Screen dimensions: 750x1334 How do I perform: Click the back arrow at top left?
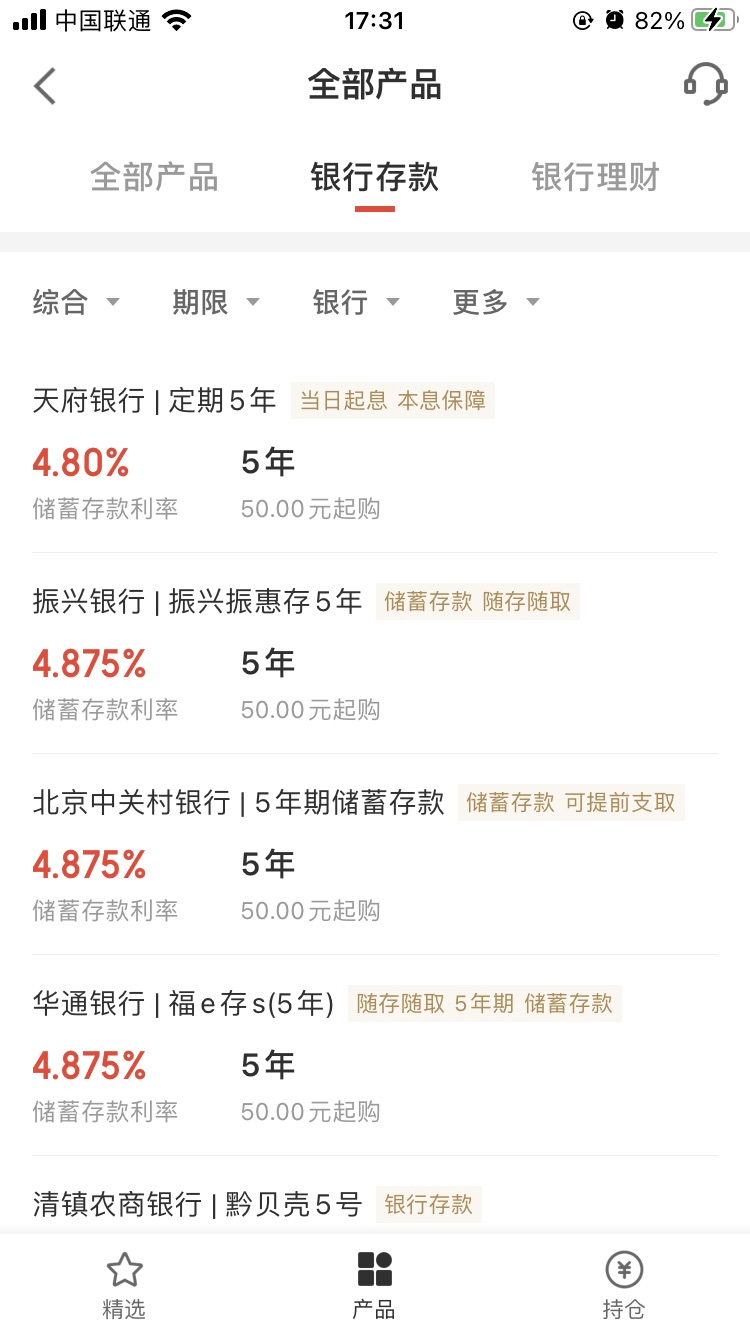coord(44,86)
